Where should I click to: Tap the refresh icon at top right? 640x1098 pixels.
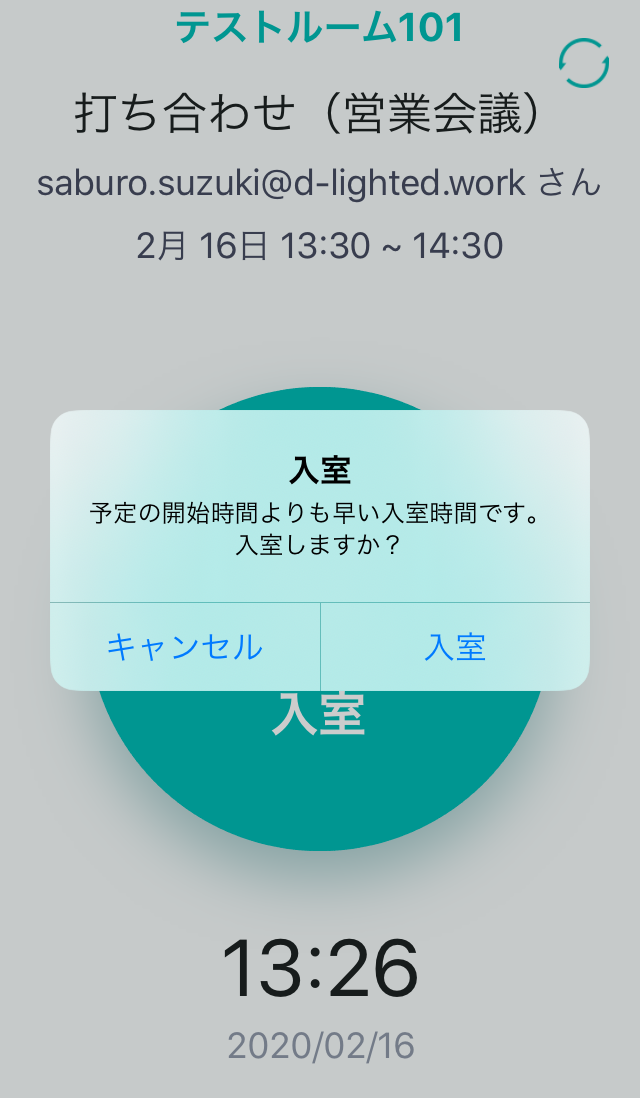[584, 64]
